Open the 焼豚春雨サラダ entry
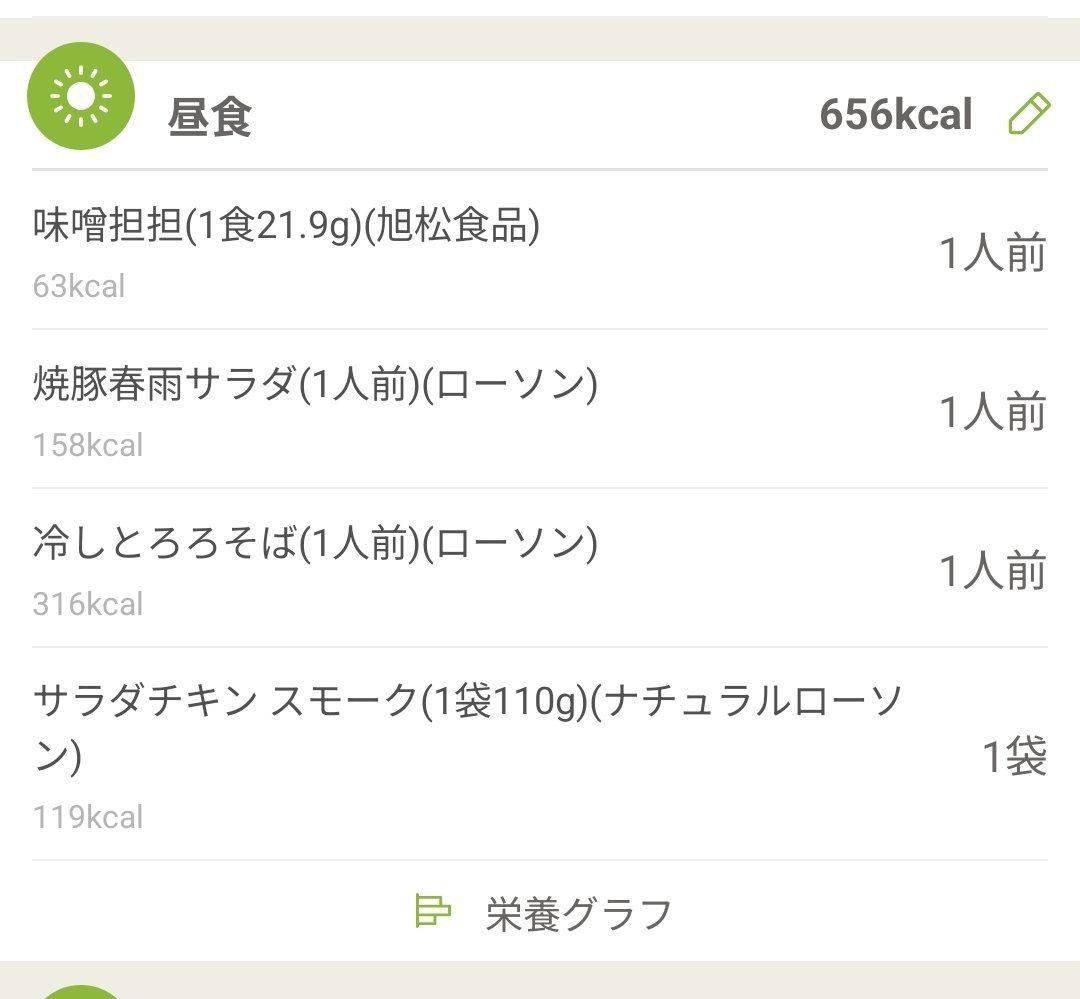This screenshot has height=999, width=1080. tap(540, 410)
